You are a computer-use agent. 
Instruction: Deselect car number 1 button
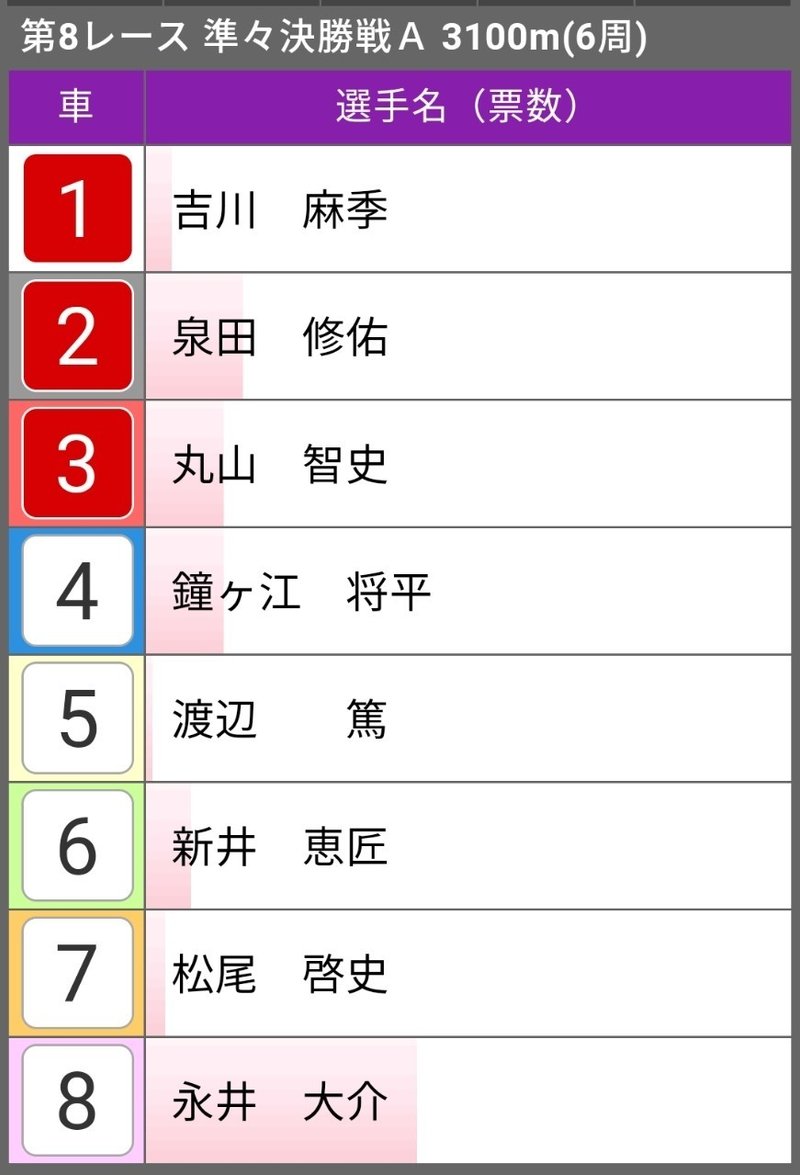coord(77,209)
